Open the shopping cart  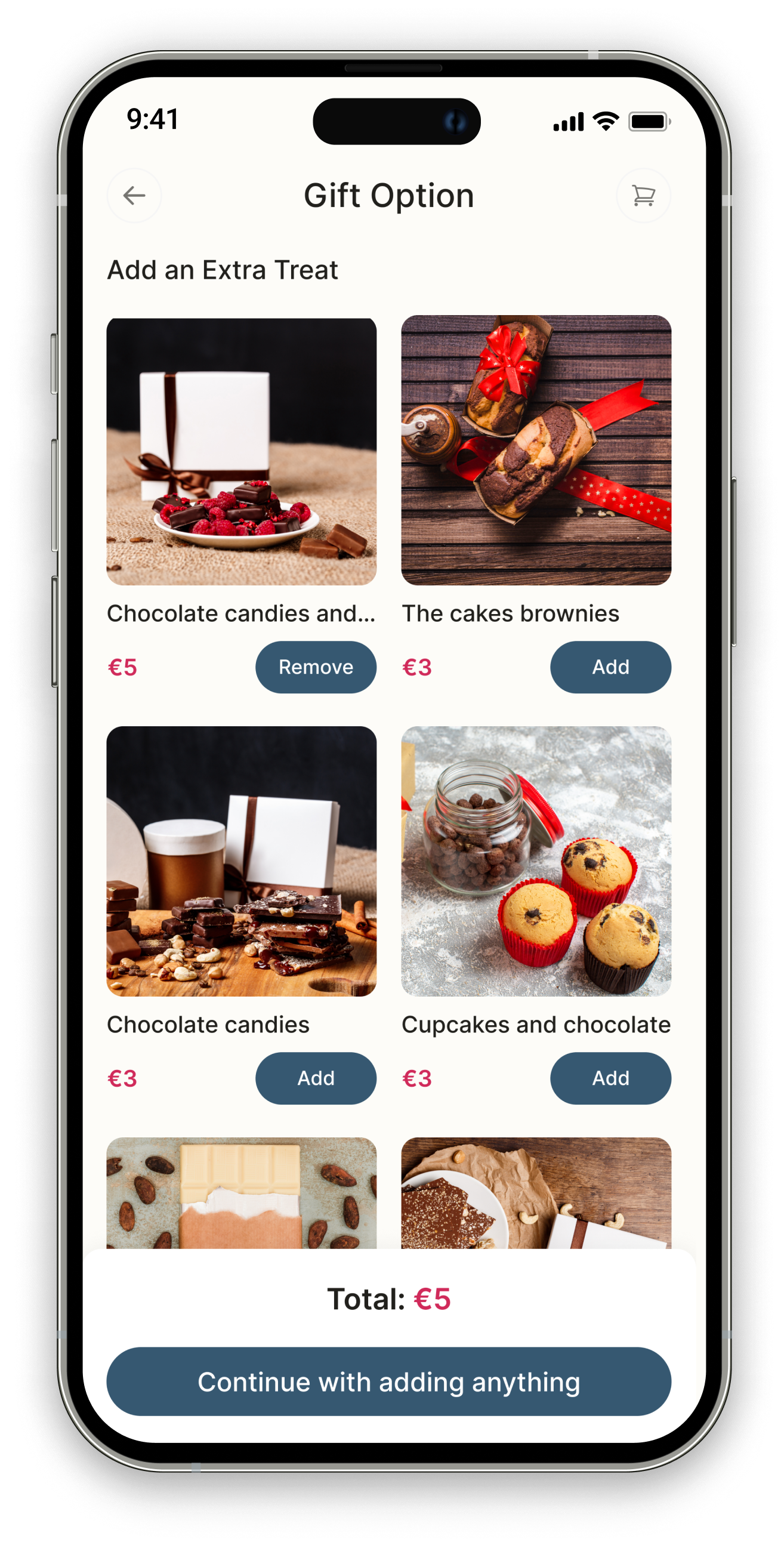[x=643, y=196]
